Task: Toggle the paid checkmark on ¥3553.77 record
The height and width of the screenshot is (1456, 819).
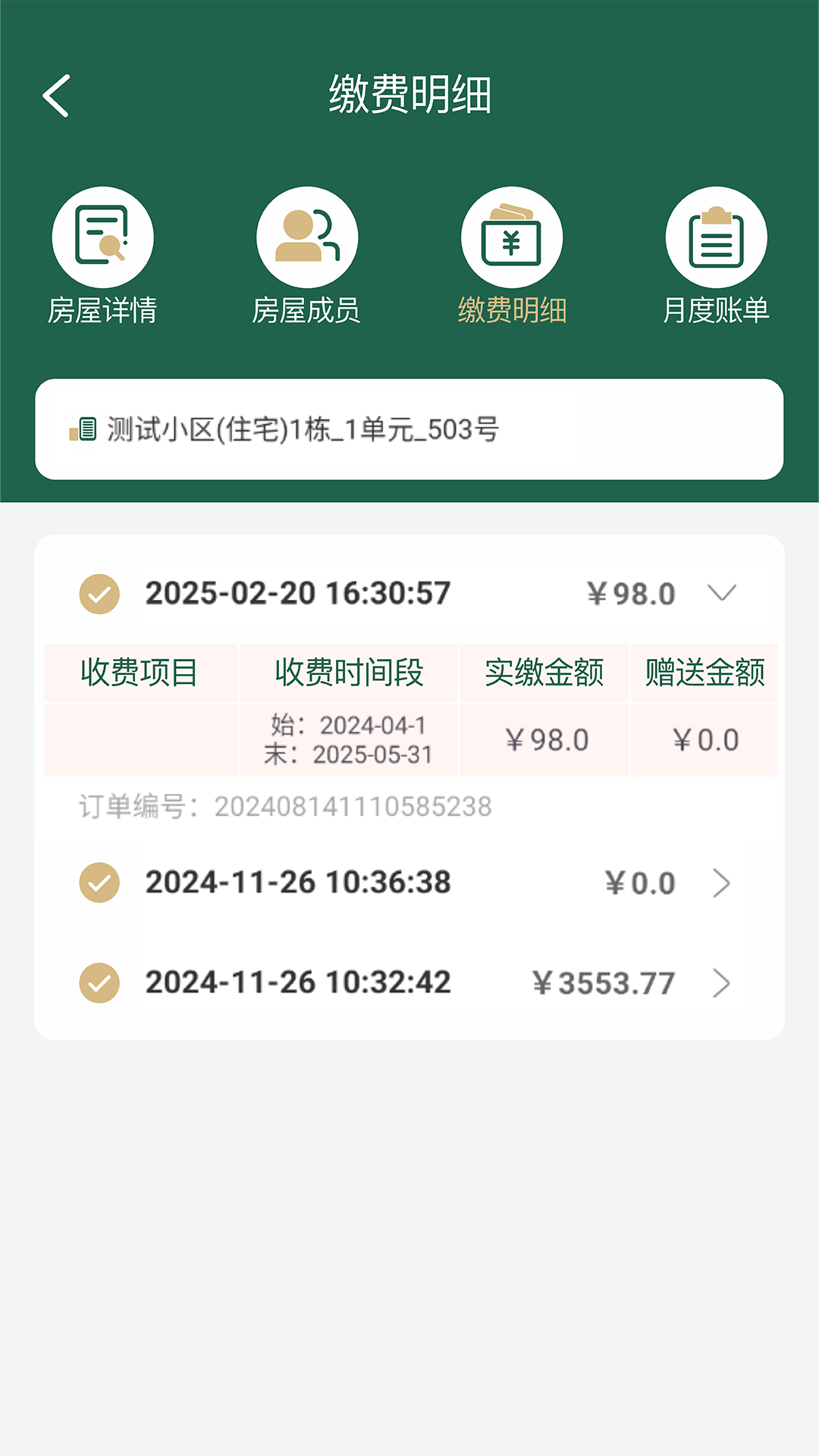Action: 99,982
